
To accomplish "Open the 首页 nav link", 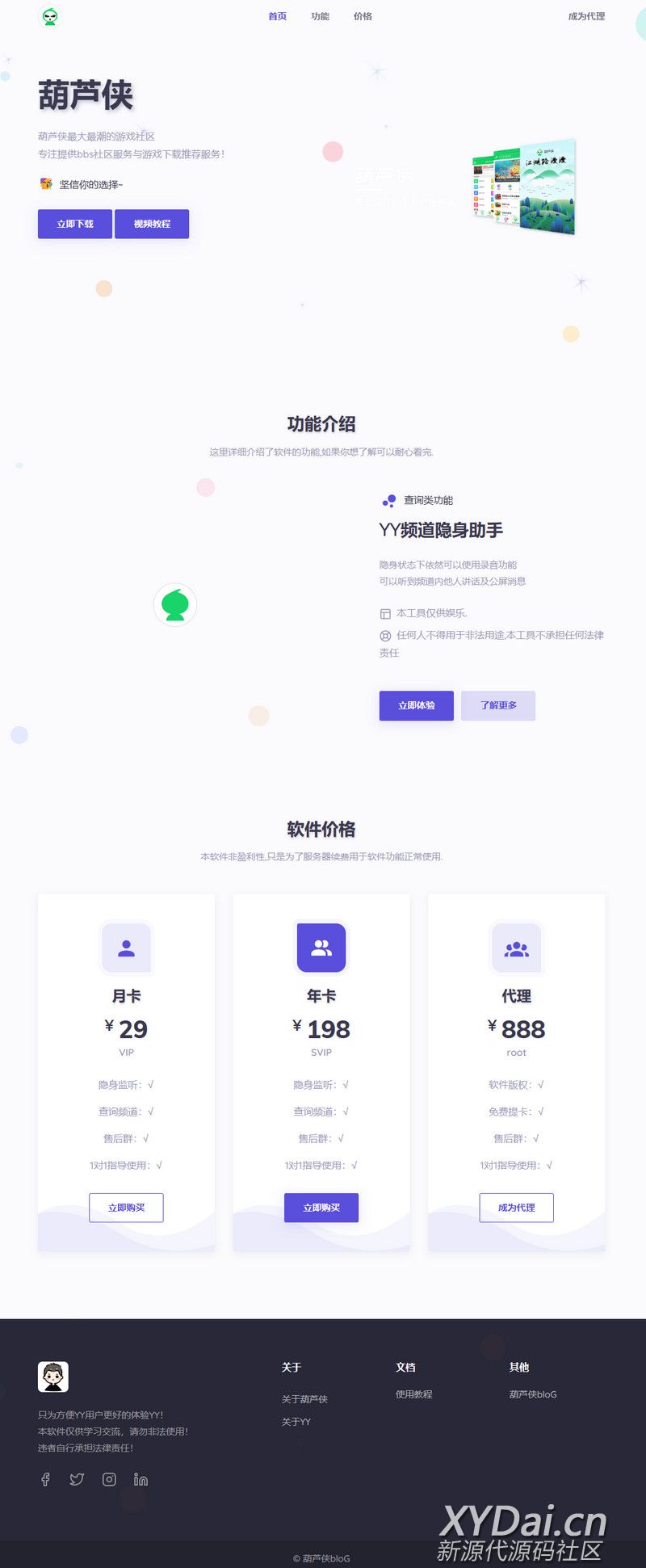I will (277, 16).
